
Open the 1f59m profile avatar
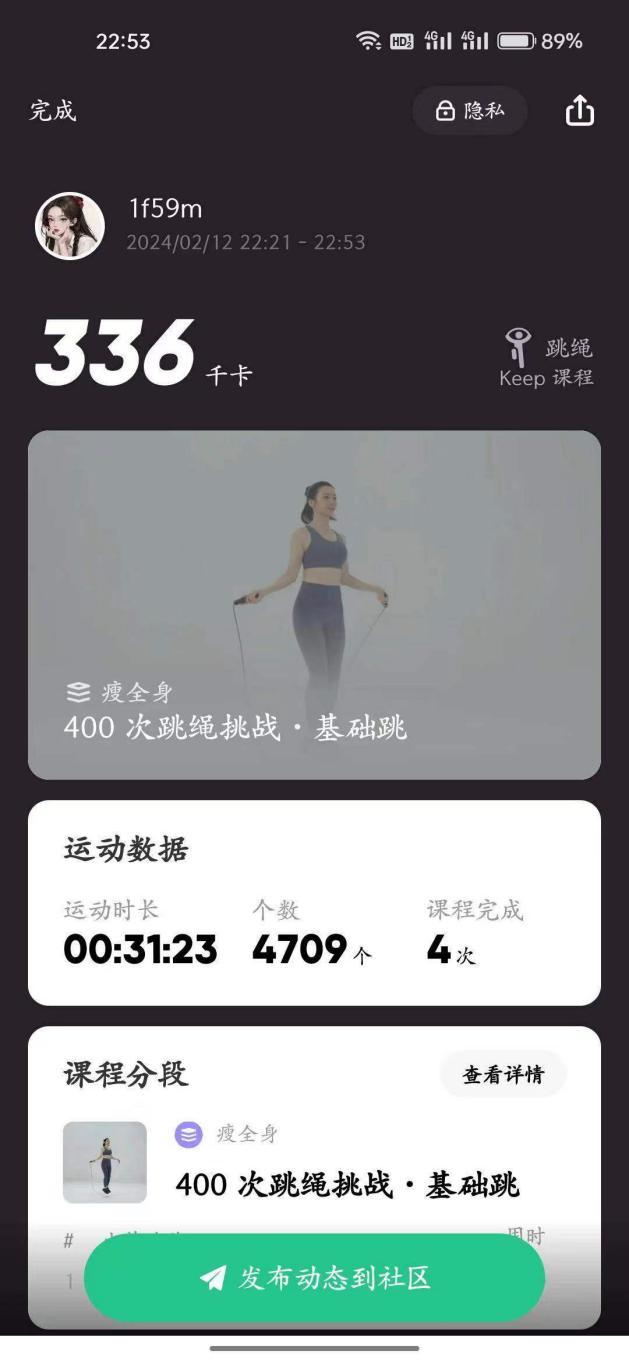[70, 226]
